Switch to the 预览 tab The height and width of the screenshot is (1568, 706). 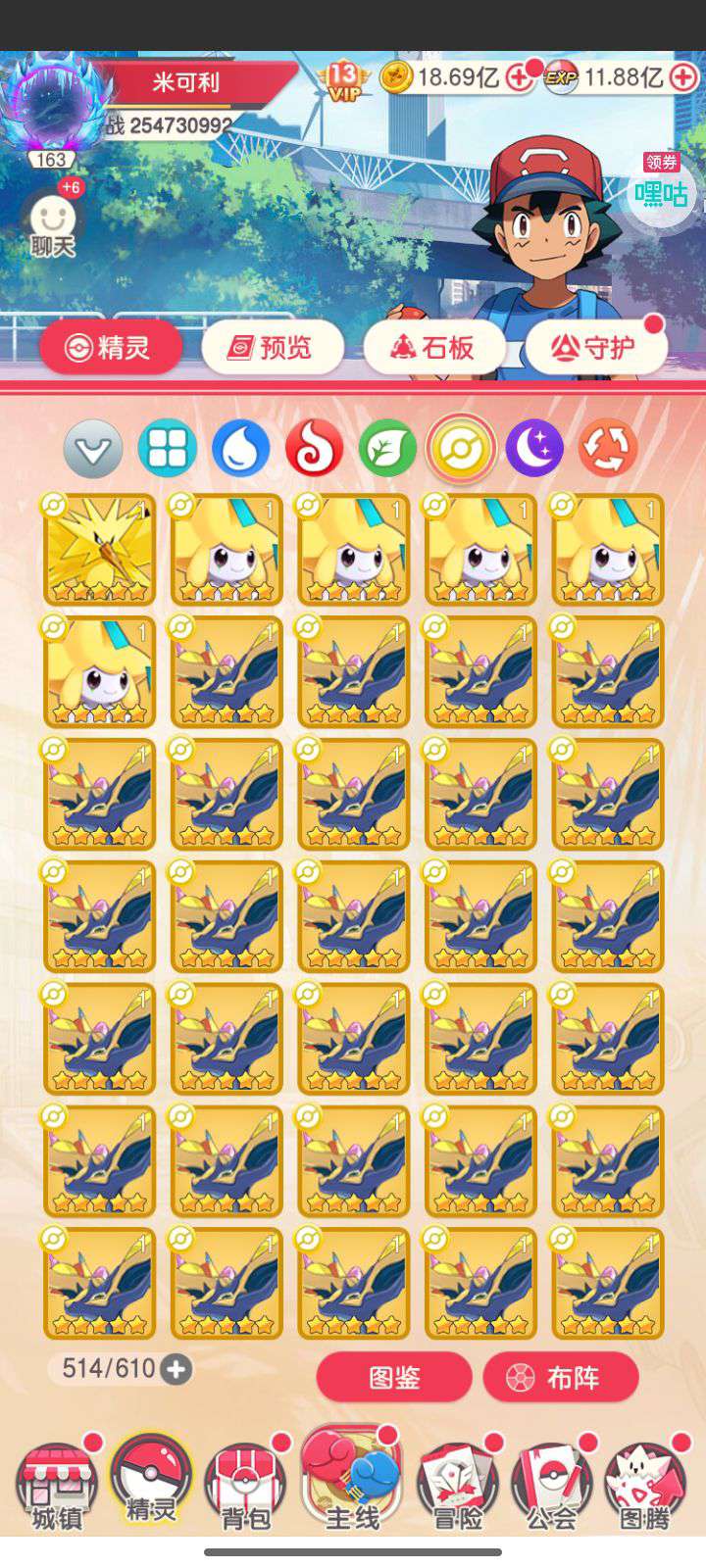tap(273, 347)
